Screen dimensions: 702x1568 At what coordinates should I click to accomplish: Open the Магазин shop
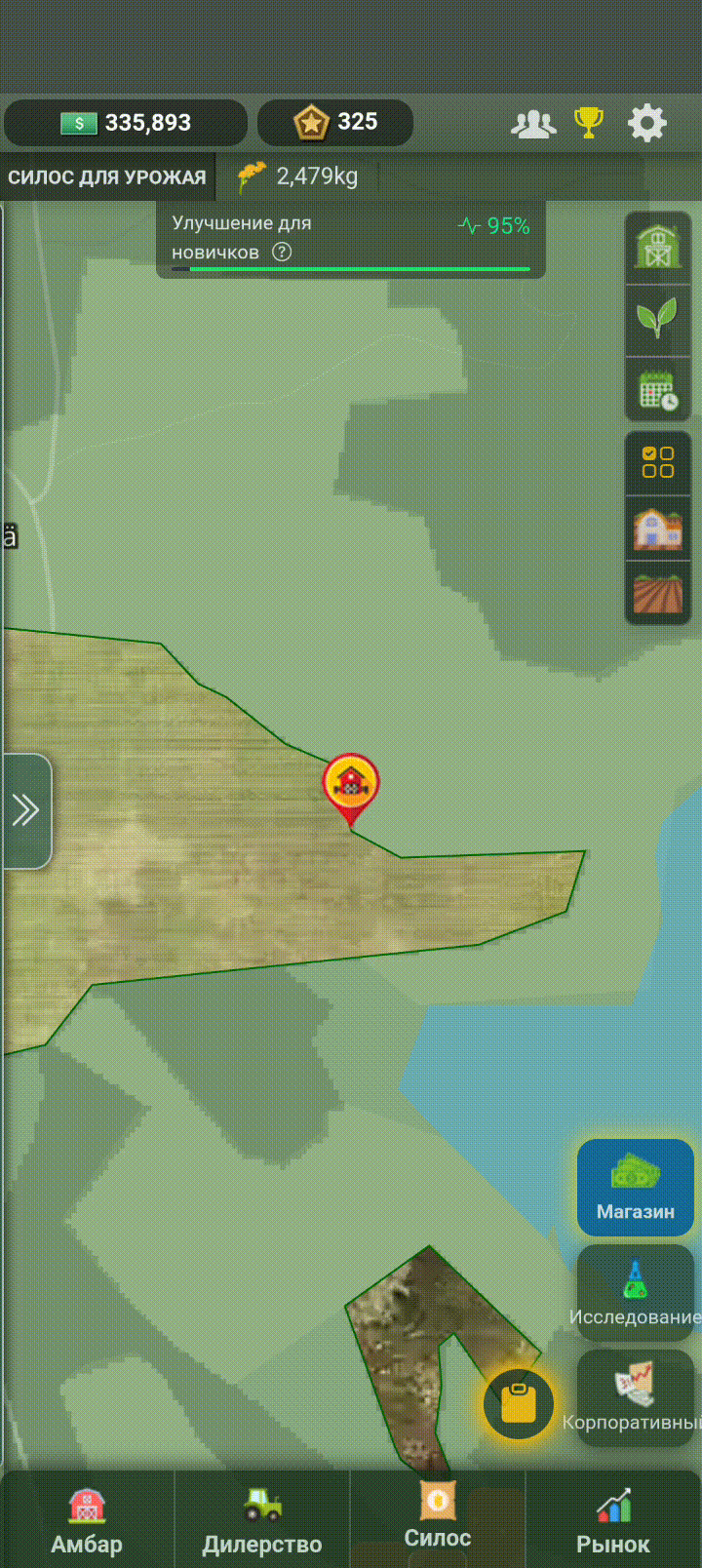(x=636, y=1187)
